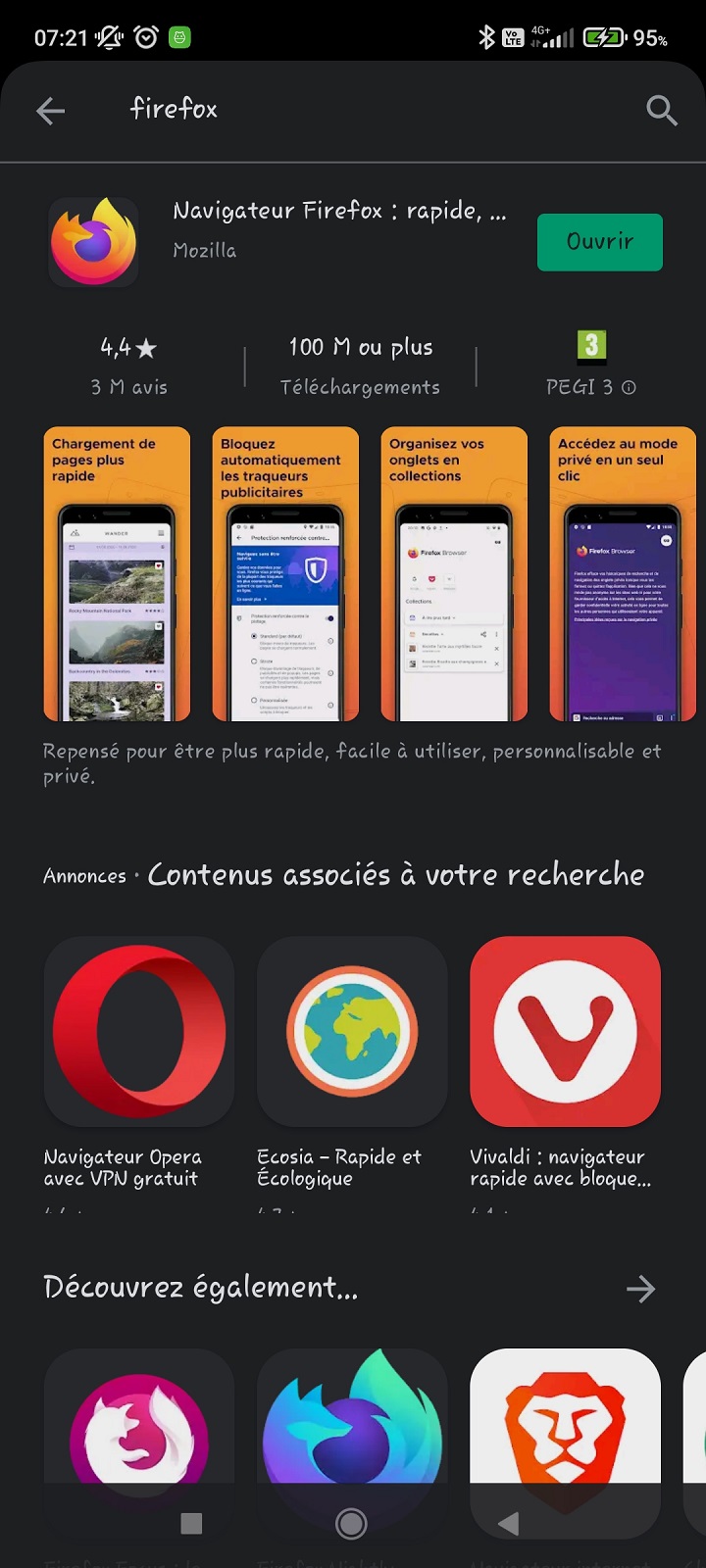706x1568 pixels.
Task: View screenshot 'Accédez au mode privé'
Action: coord(623,573)
